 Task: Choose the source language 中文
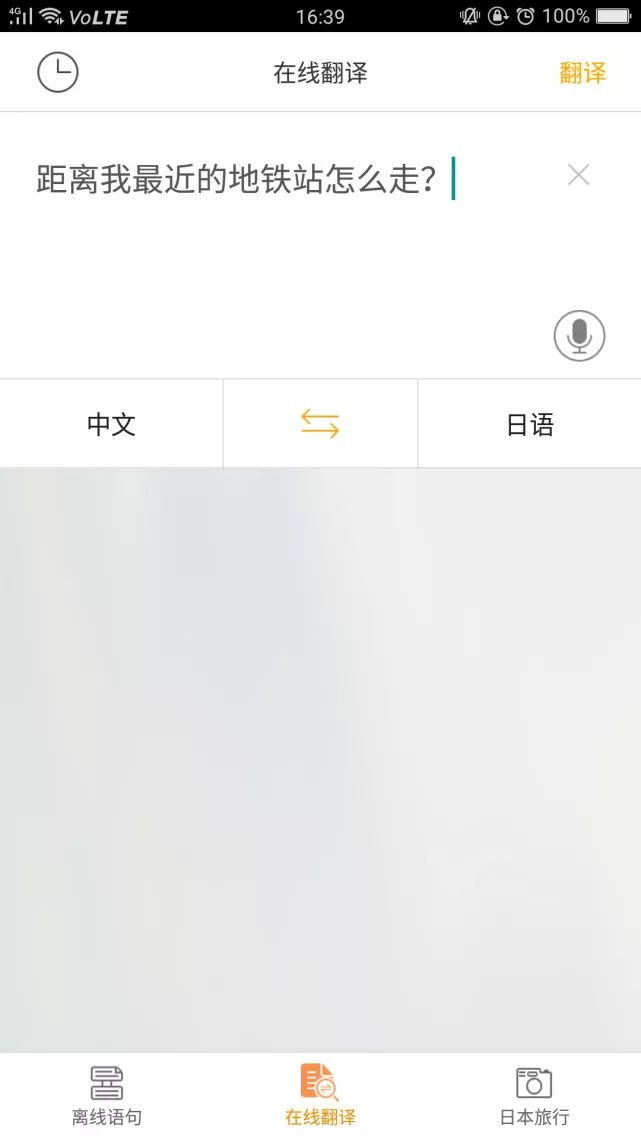click(x=111, y=424)
